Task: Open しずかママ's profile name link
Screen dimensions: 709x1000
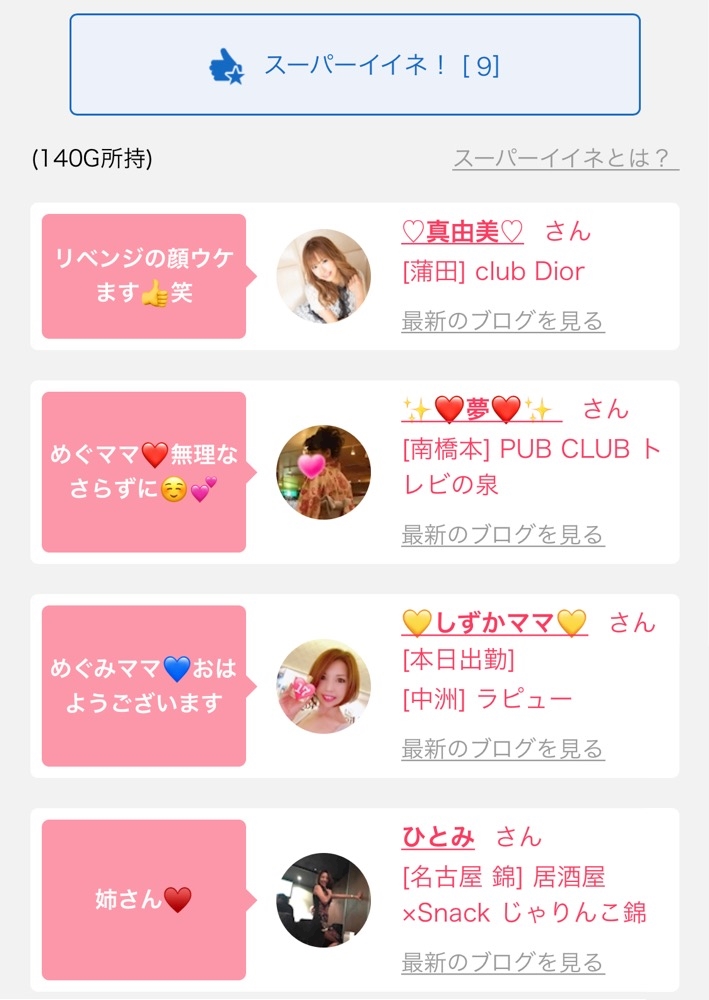Action: [x=494, y=622]
